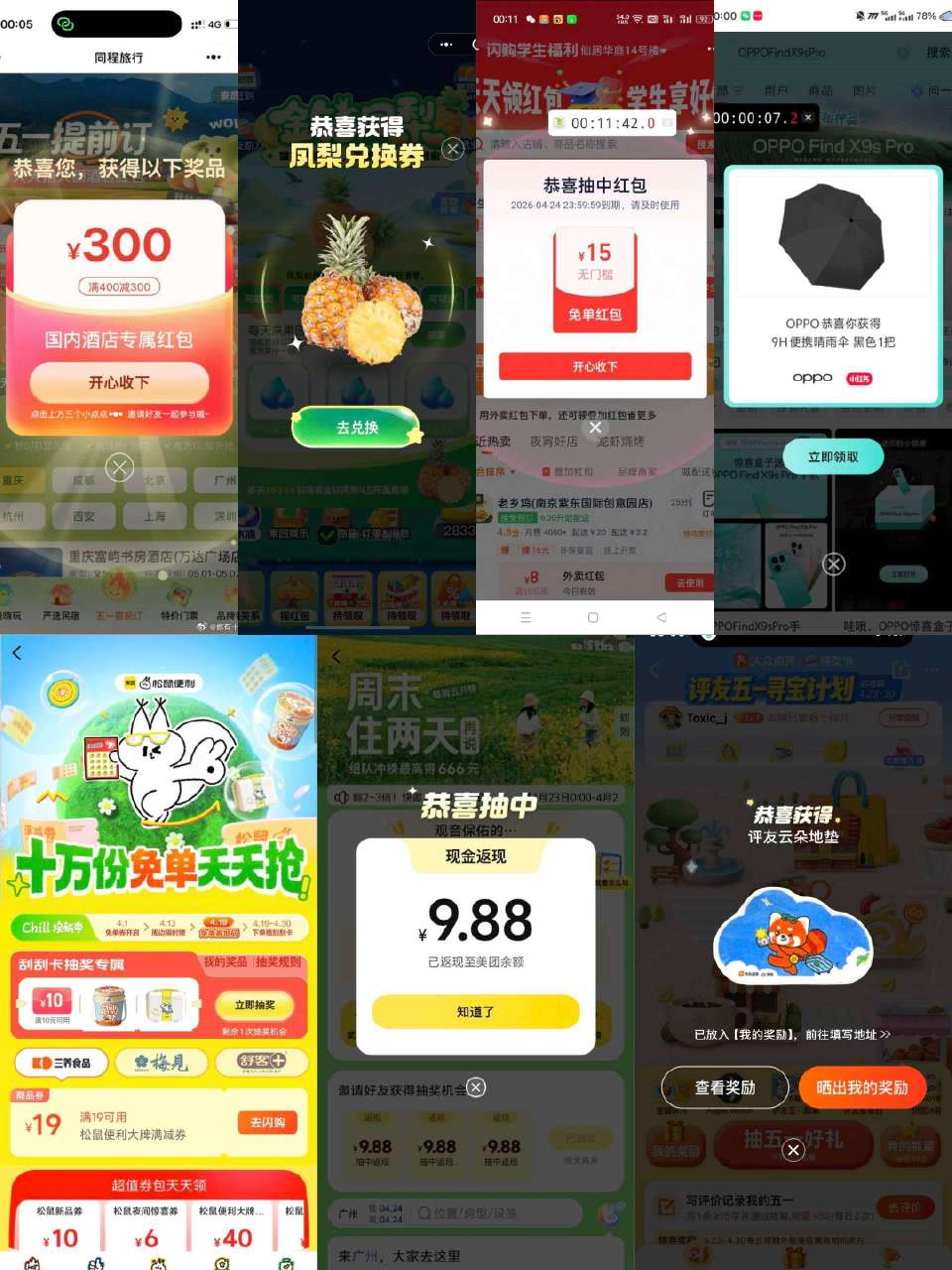Tap 去兑换 on the pineapple voucher
This screenshot has width=952, height=1270.
click(355, 427)
